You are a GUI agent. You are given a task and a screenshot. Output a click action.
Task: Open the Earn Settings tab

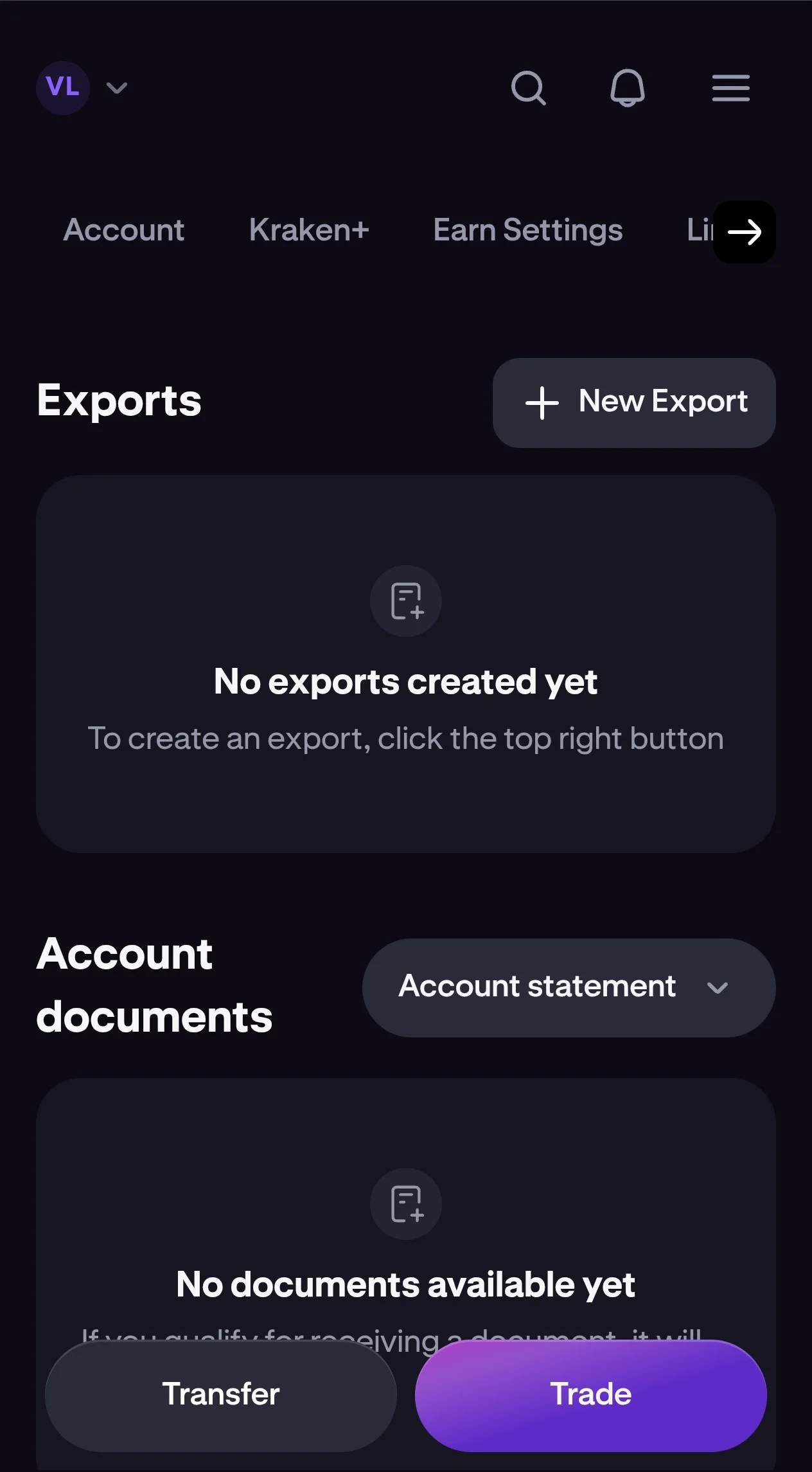click(x=527, y=230)
